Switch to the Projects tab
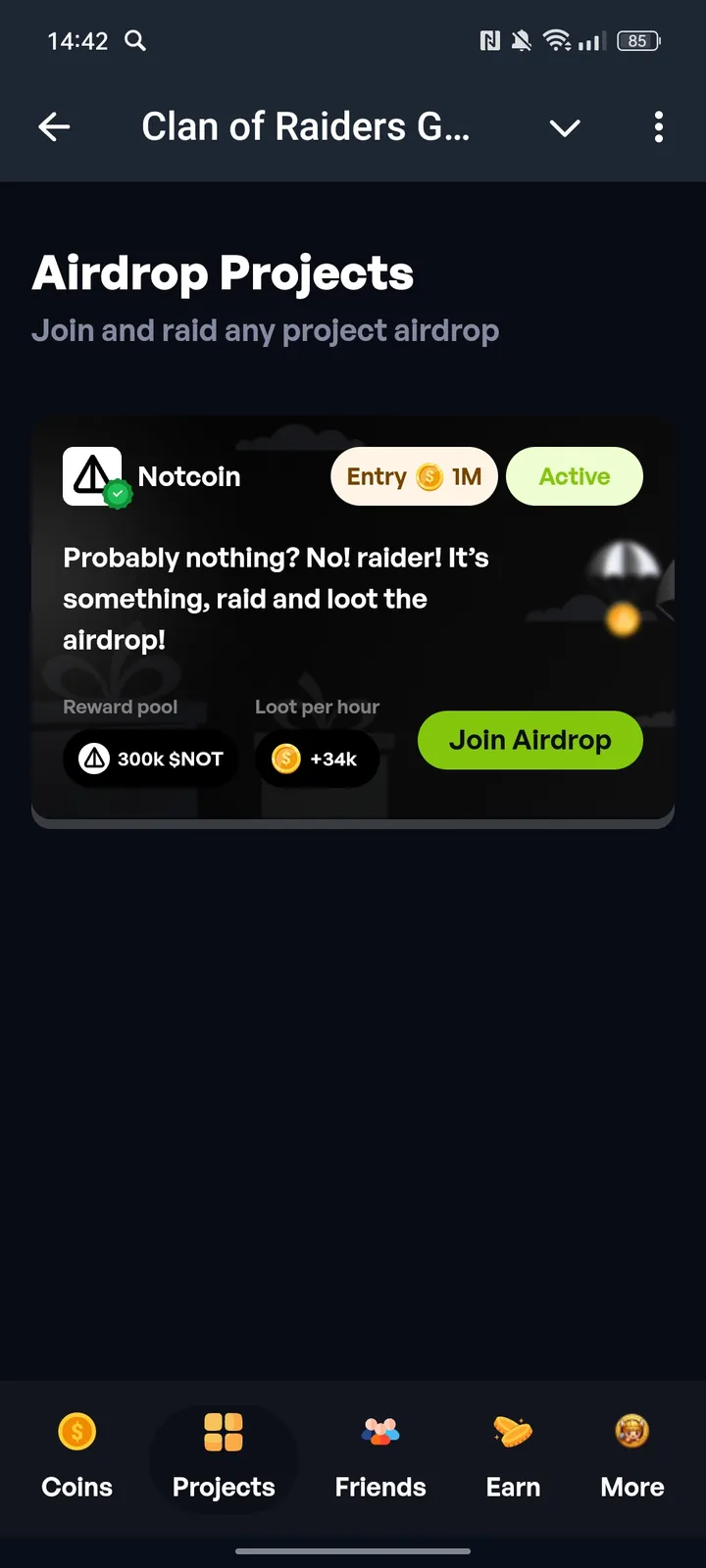Viewport: 706px width, 1568px height. [x=224, y=1460]
